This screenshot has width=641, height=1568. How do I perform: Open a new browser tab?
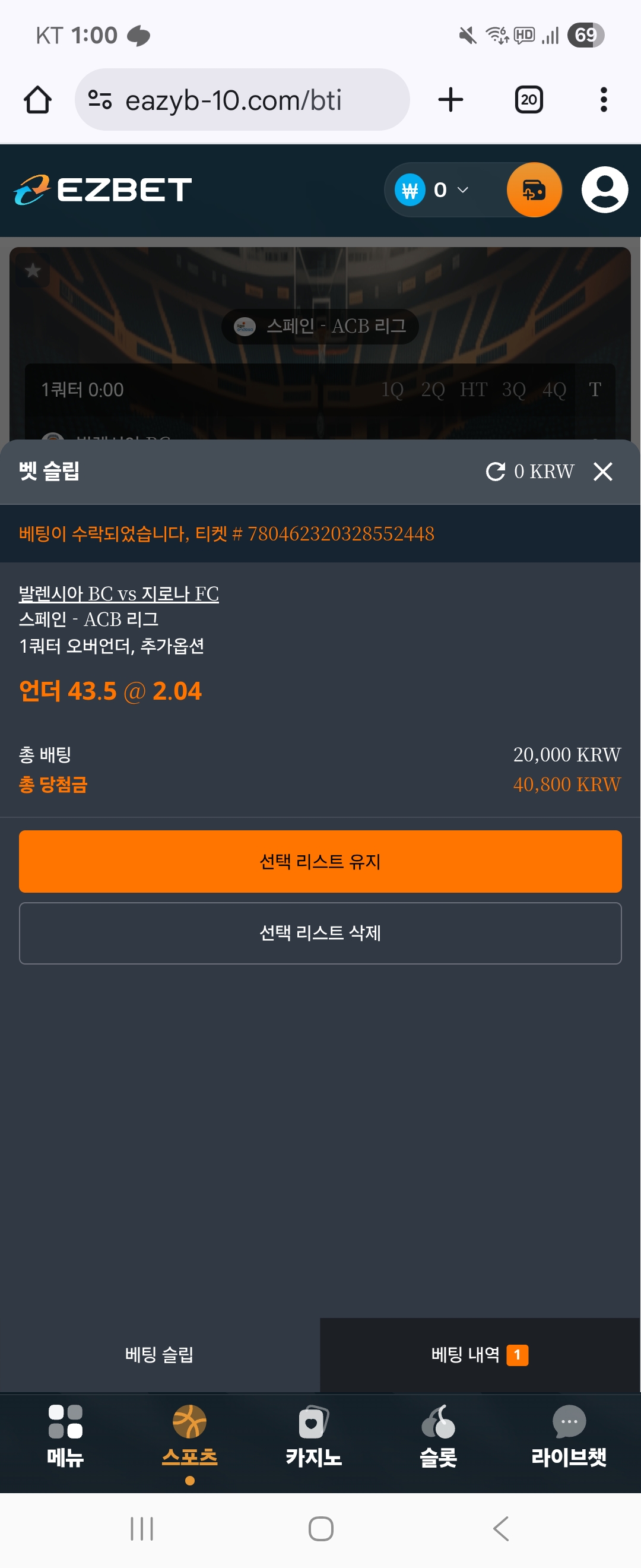tap(450, 100)
